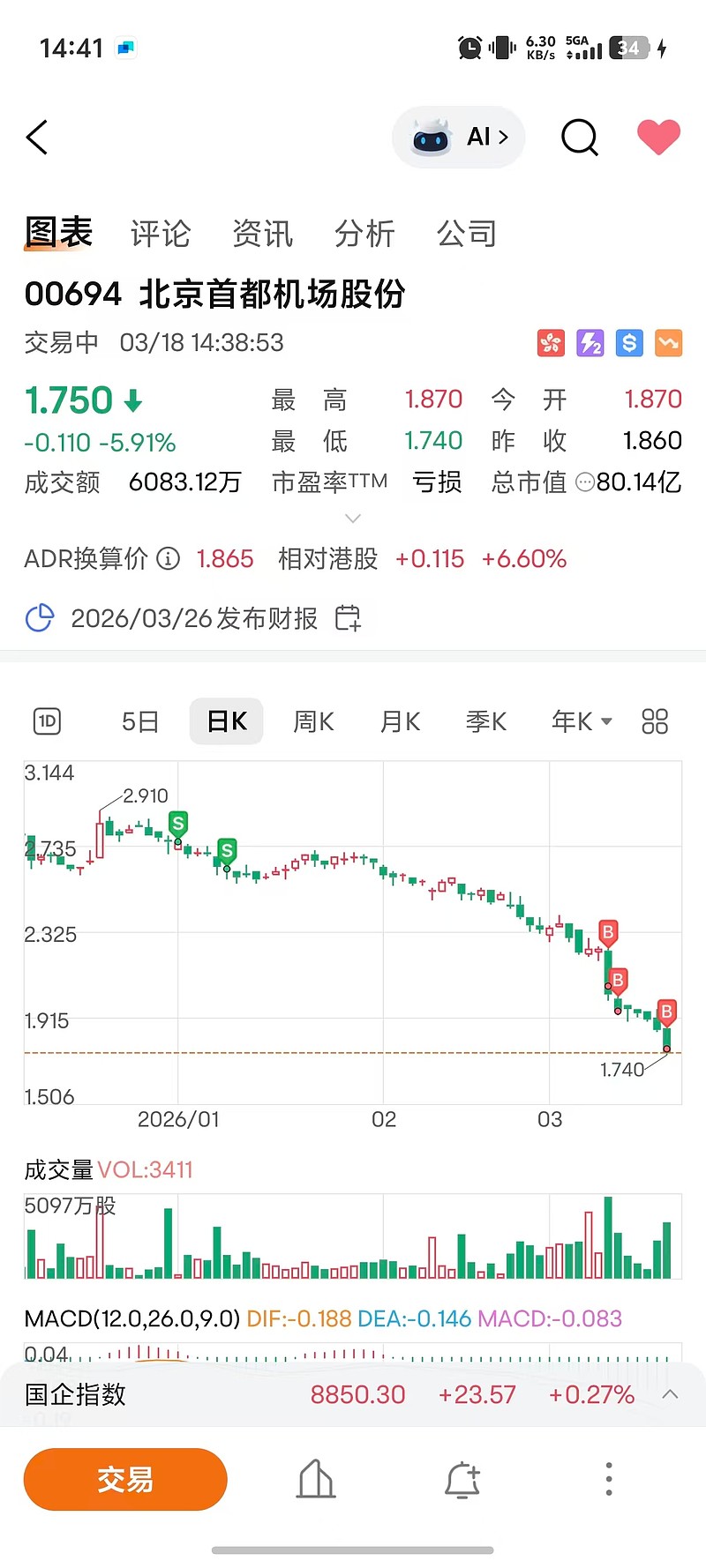706x1568 pixels.
Task: Switch chart to 月K
Action: (x=400, y=721)
